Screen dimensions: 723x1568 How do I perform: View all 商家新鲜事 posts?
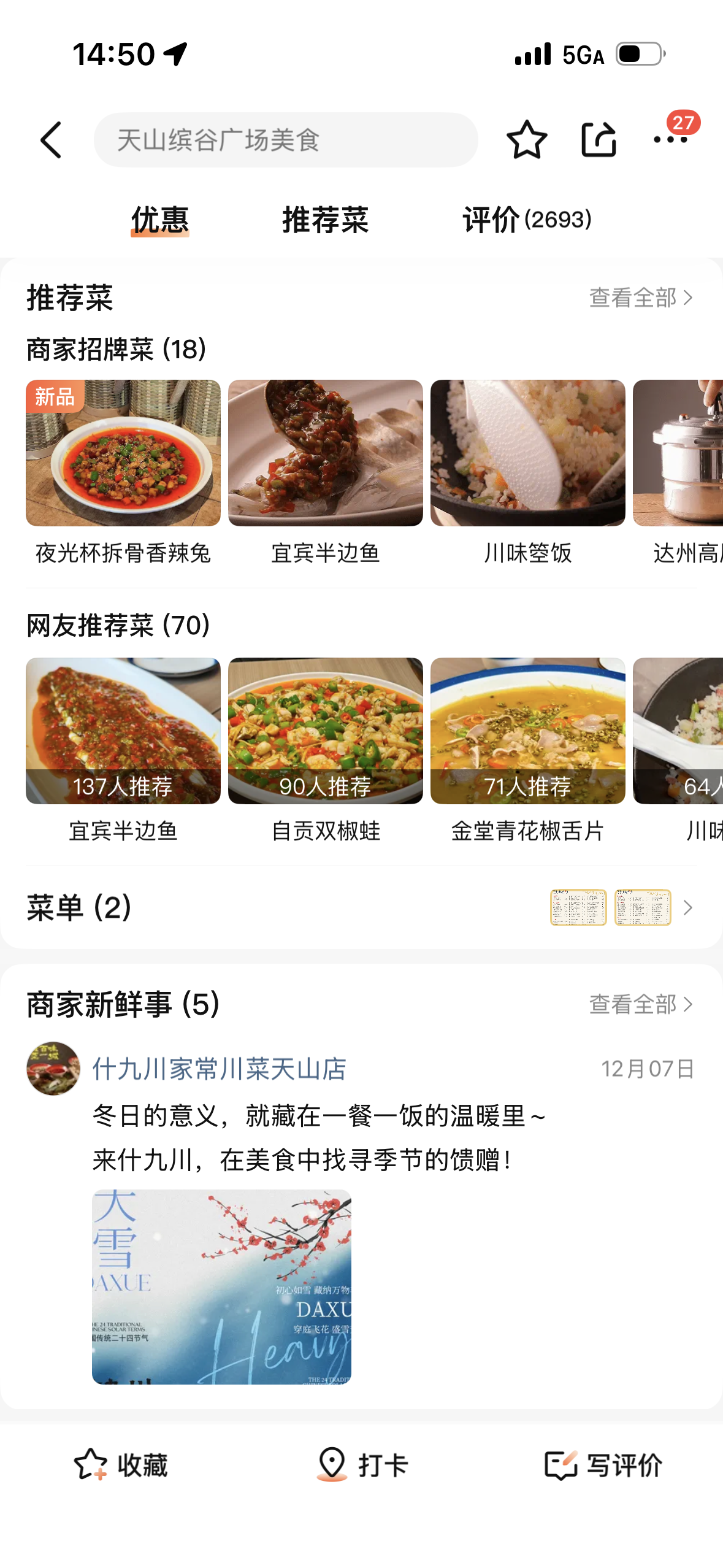point(641,1004)
